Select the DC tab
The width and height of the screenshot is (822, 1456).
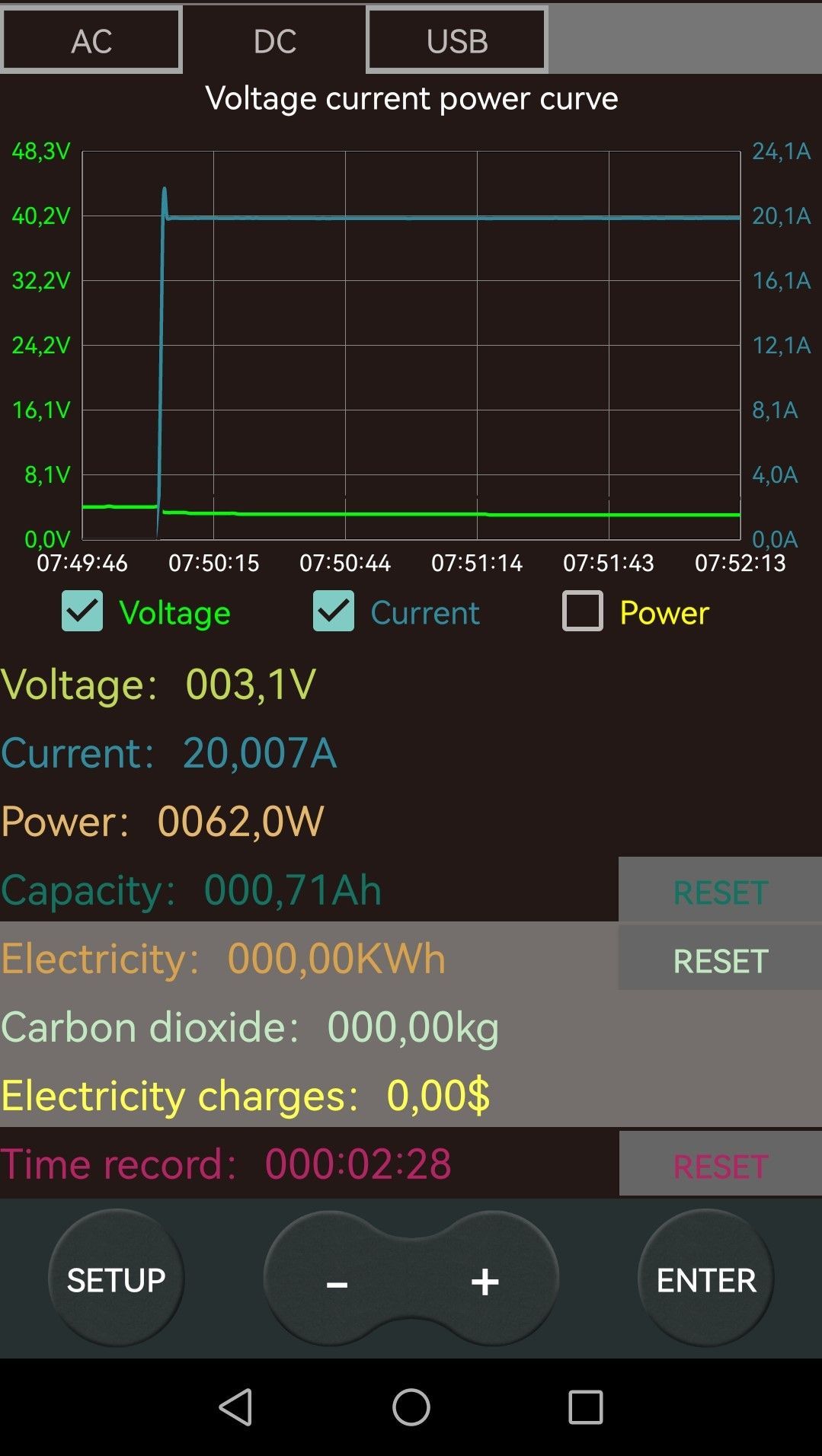274,40
